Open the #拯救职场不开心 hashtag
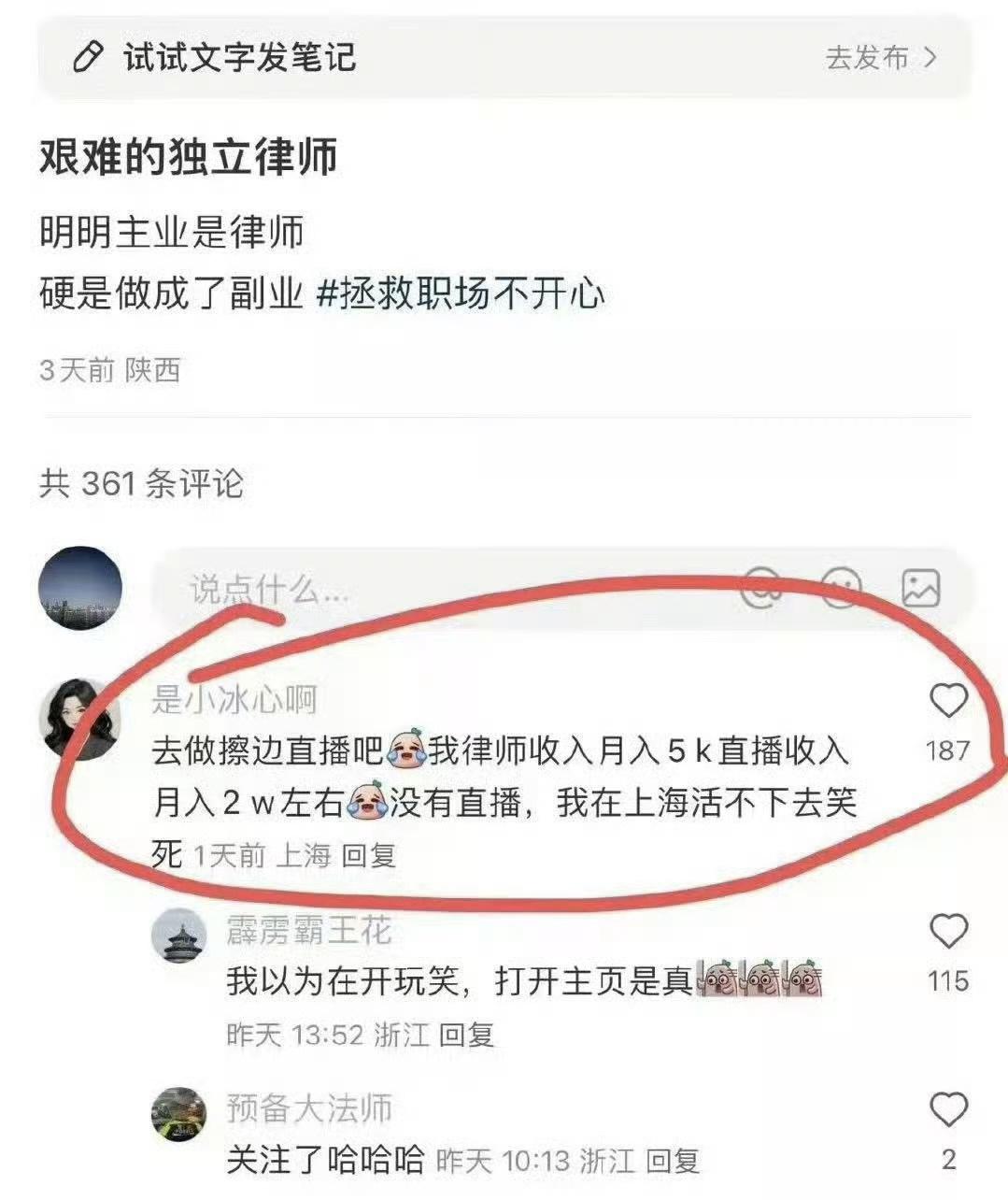This screenshot has width=1008, height=1200. click(461, 293)
